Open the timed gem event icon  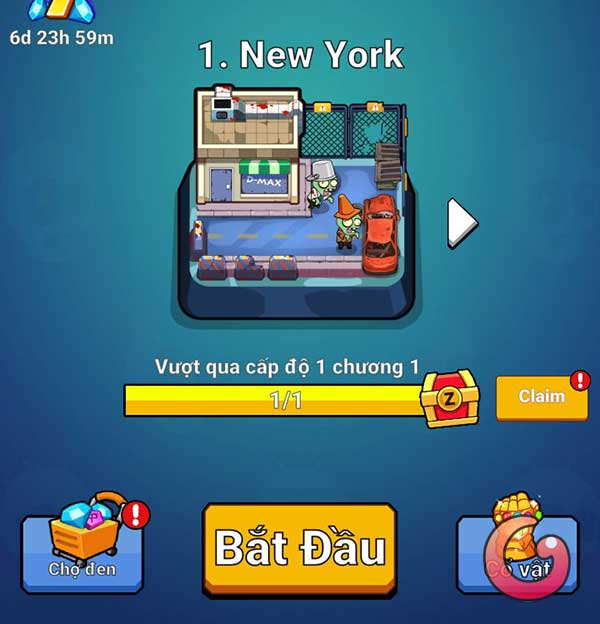click(60, 12)
